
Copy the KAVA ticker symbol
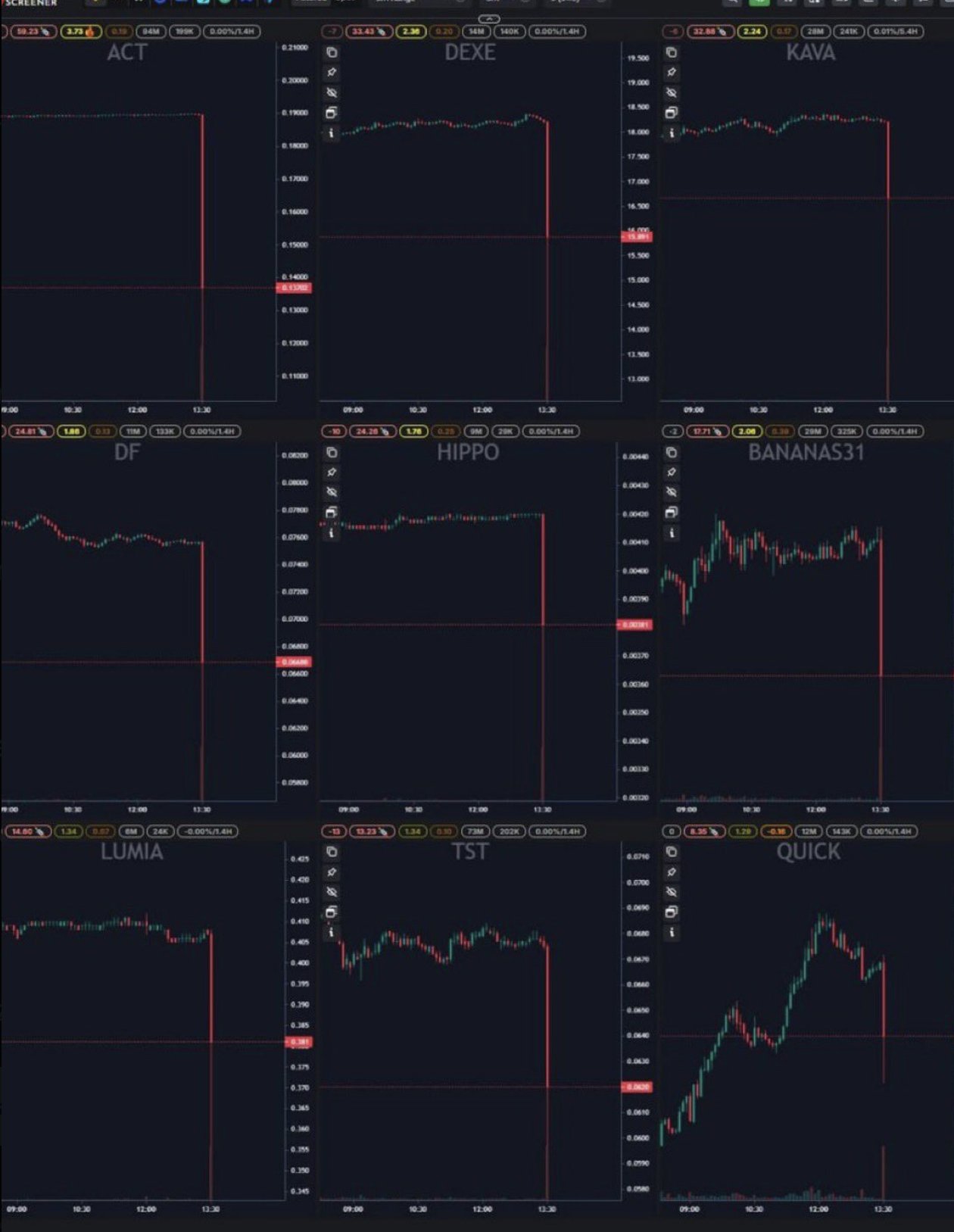pyautogui.click(x=672, y=52)
